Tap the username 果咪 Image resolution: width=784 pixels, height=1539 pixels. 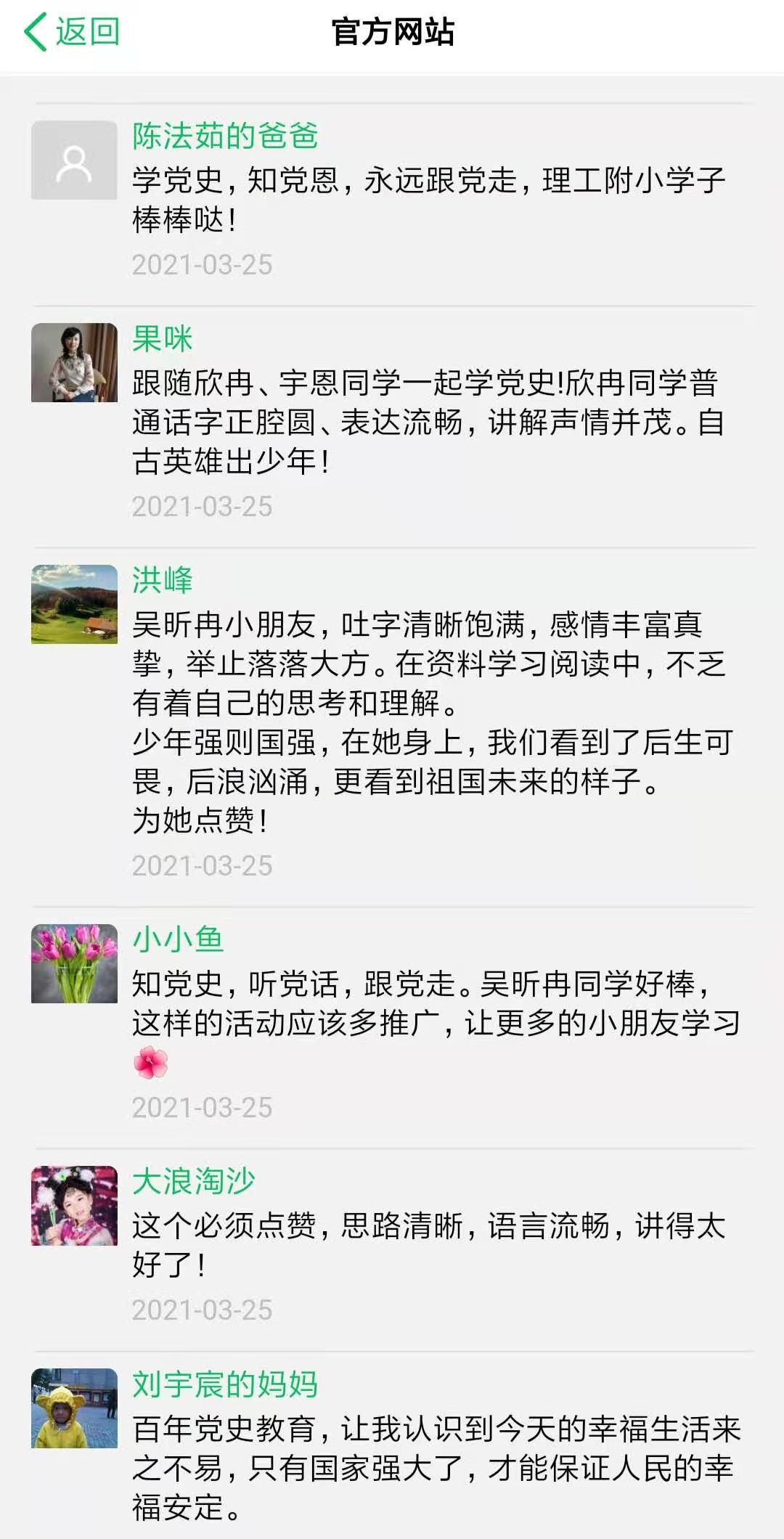(x=163, y=339)
